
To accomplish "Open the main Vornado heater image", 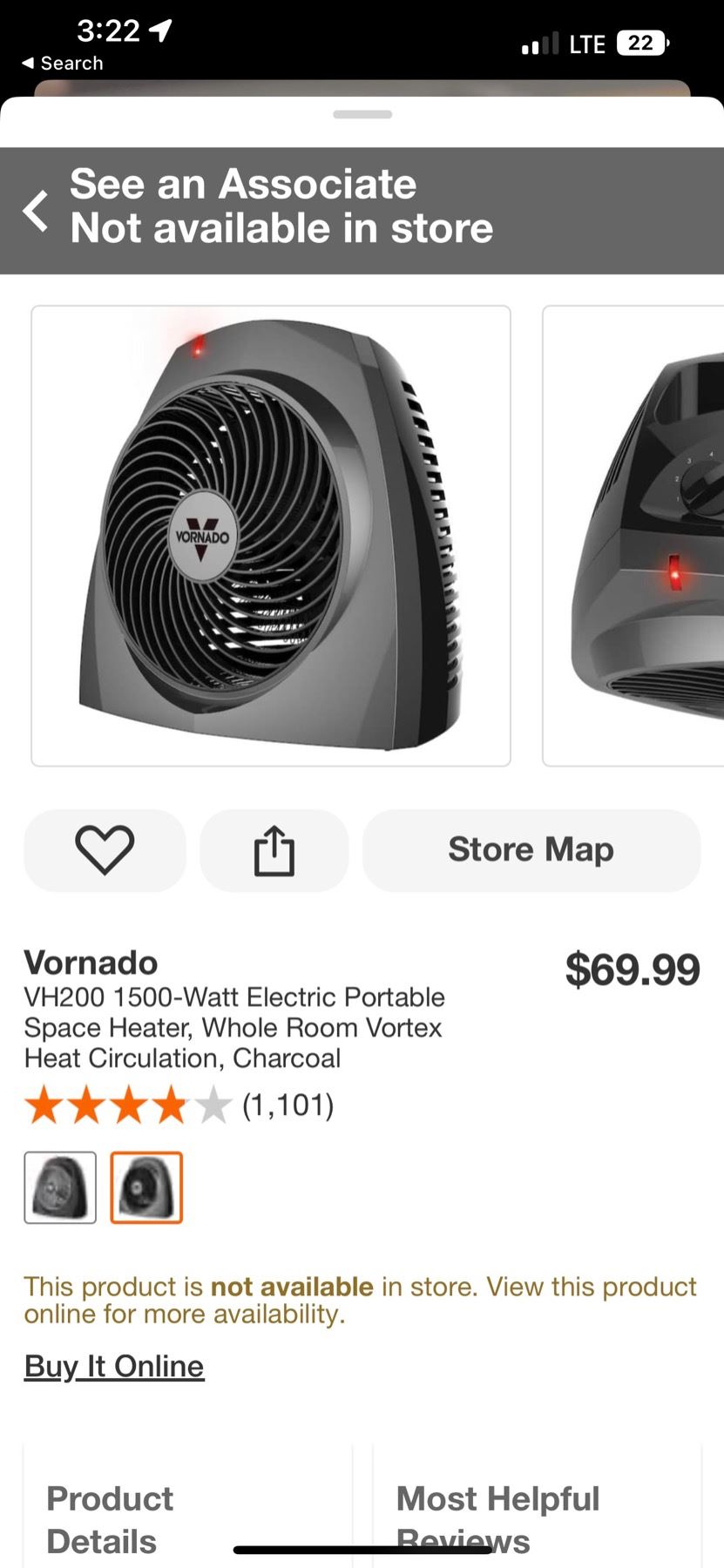I will point(271,536).
